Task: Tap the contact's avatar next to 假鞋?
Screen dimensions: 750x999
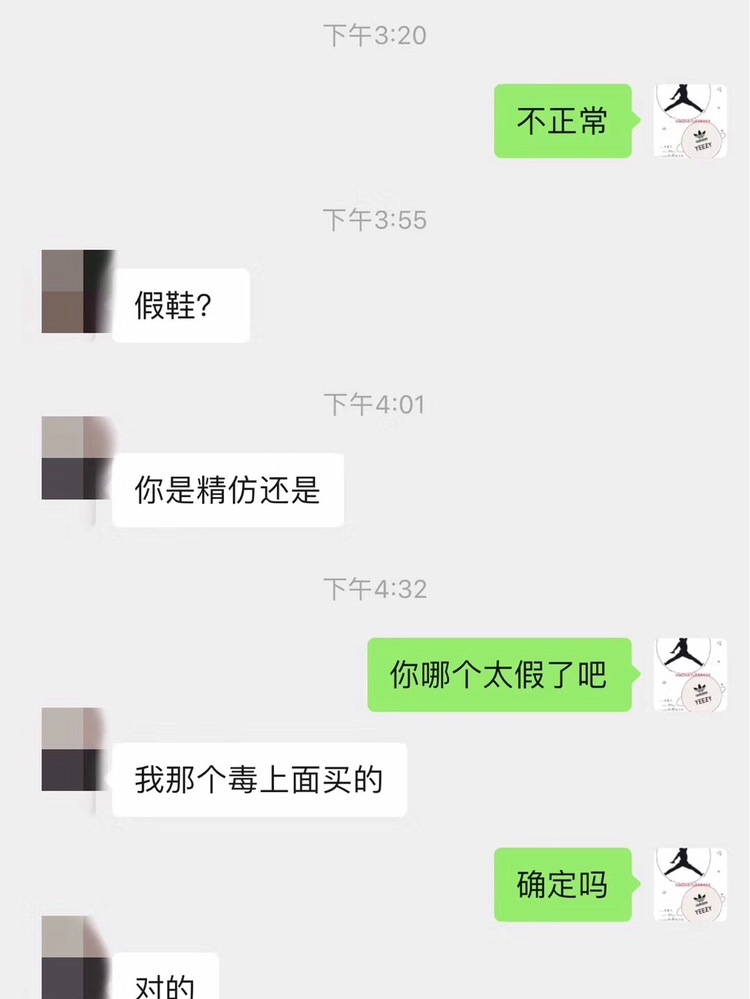Action: point(74,291)
